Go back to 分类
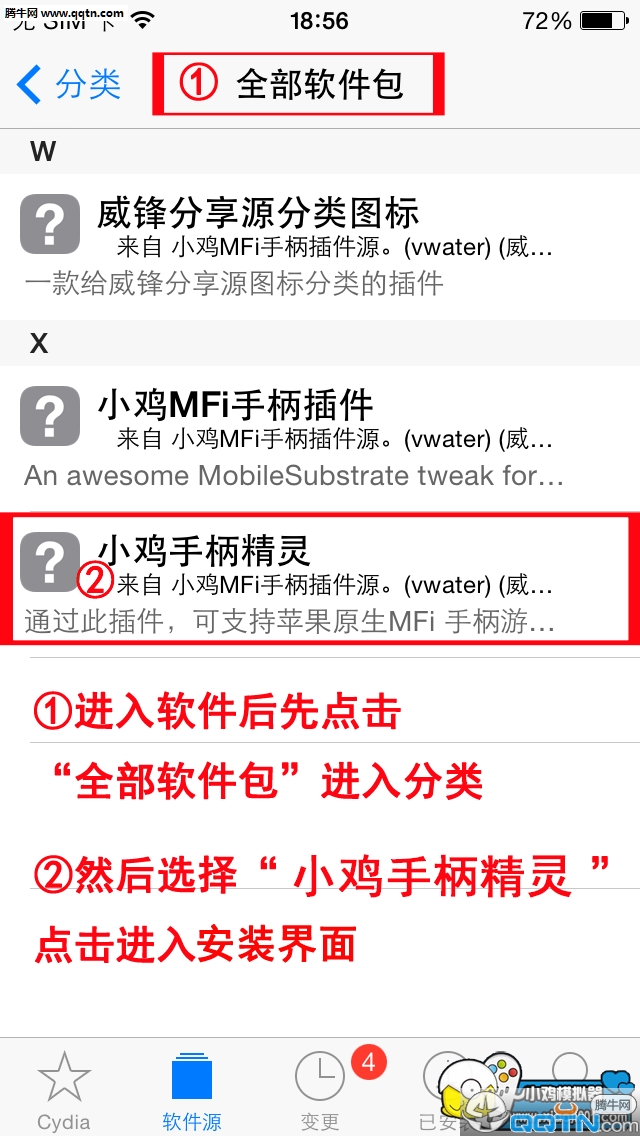 pyautogui.click(x=69, y=85)
